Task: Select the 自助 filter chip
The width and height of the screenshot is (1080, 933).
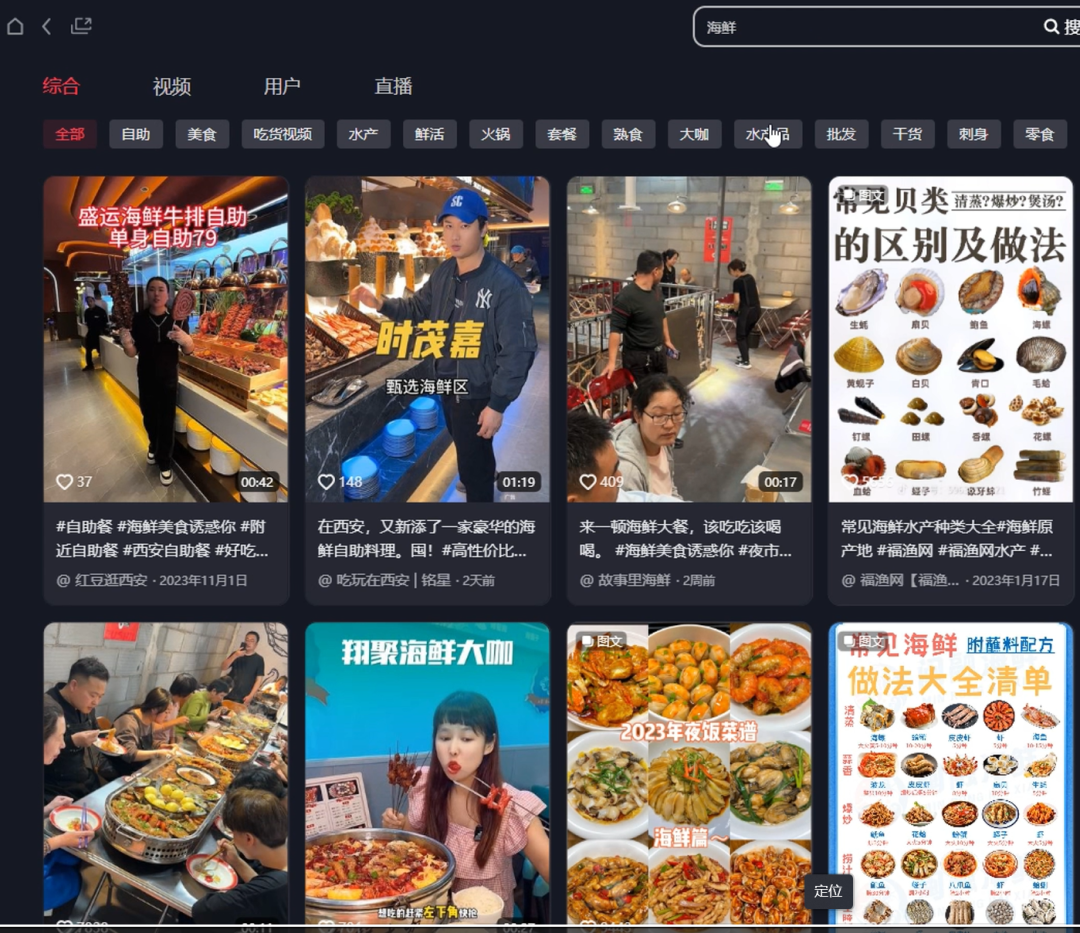Action: click(x=136, y=134)
